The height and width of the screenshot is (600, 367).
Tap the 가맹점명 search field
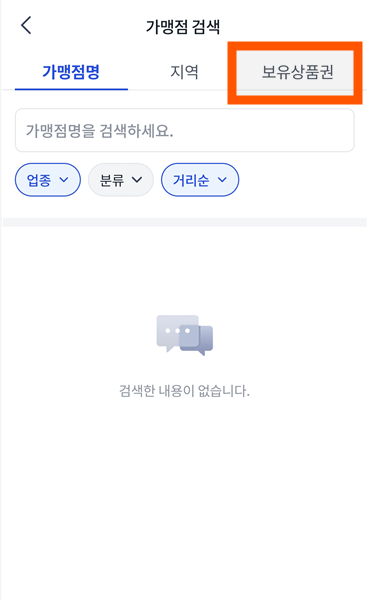click(x=184, y=130)
